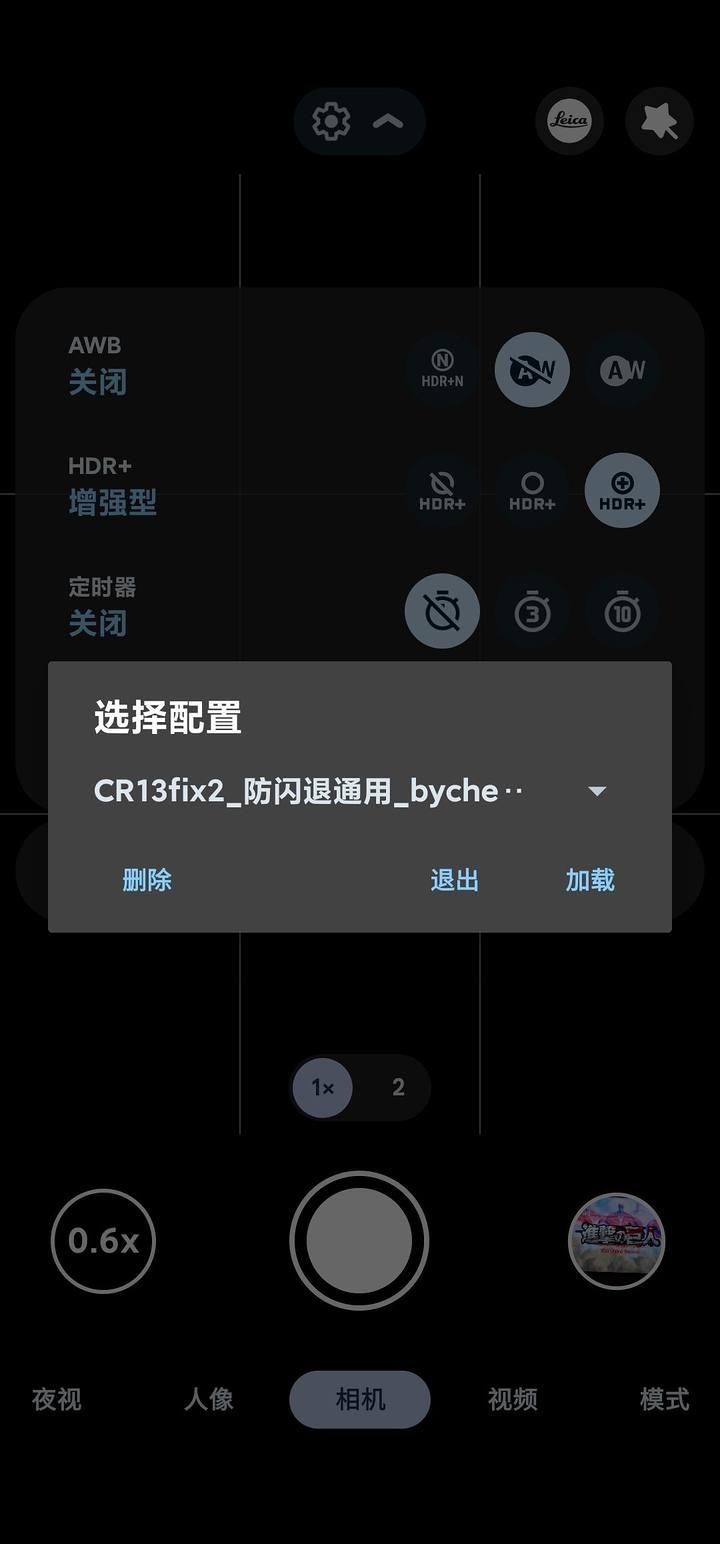Open the last photo thumbnail
Screen dimensions: 720x1544
pyautogui.click(x=616, y=1240)
